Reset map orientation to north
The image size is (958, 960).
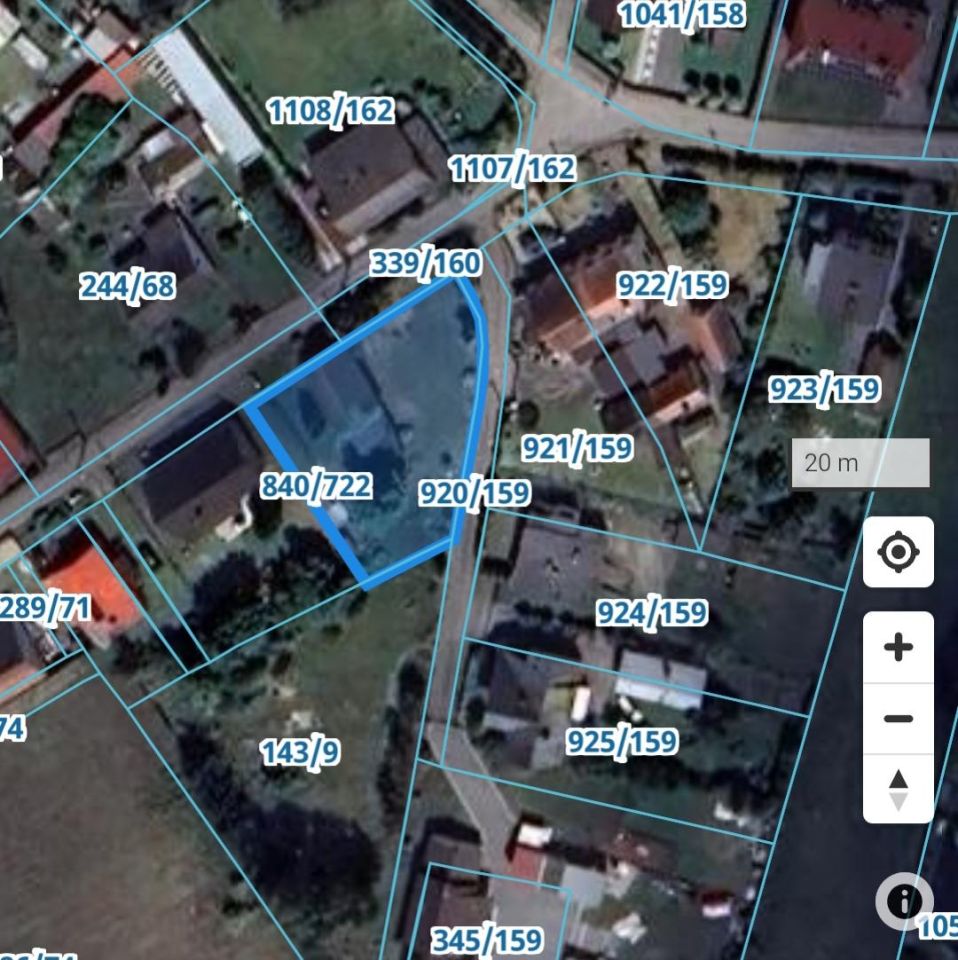898,789
